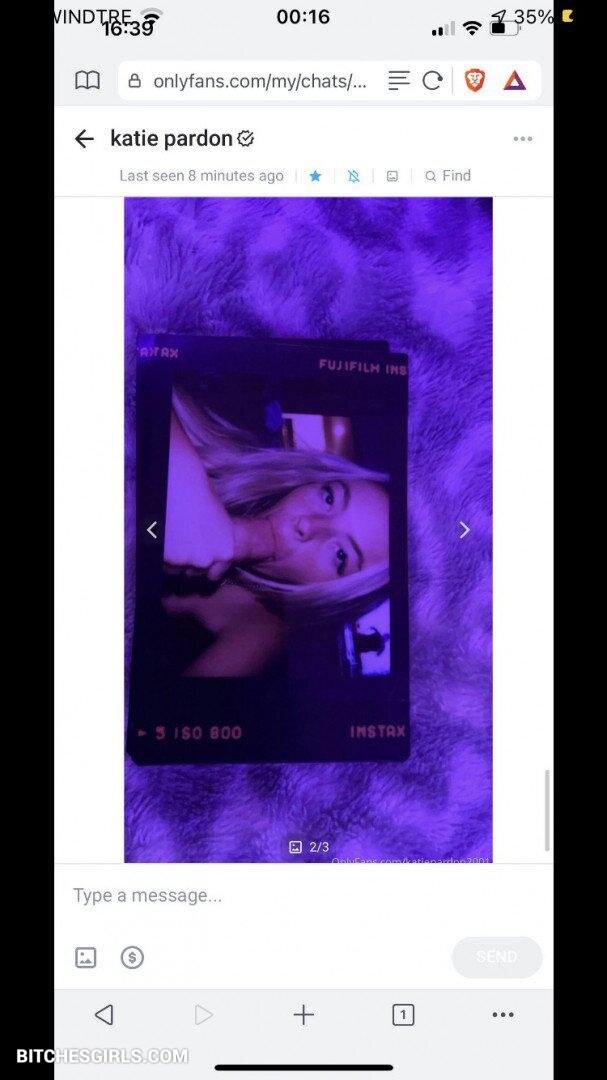Open the browser tab switcher
This screenshot has height=1080, width=607.
pos(403,1015)
